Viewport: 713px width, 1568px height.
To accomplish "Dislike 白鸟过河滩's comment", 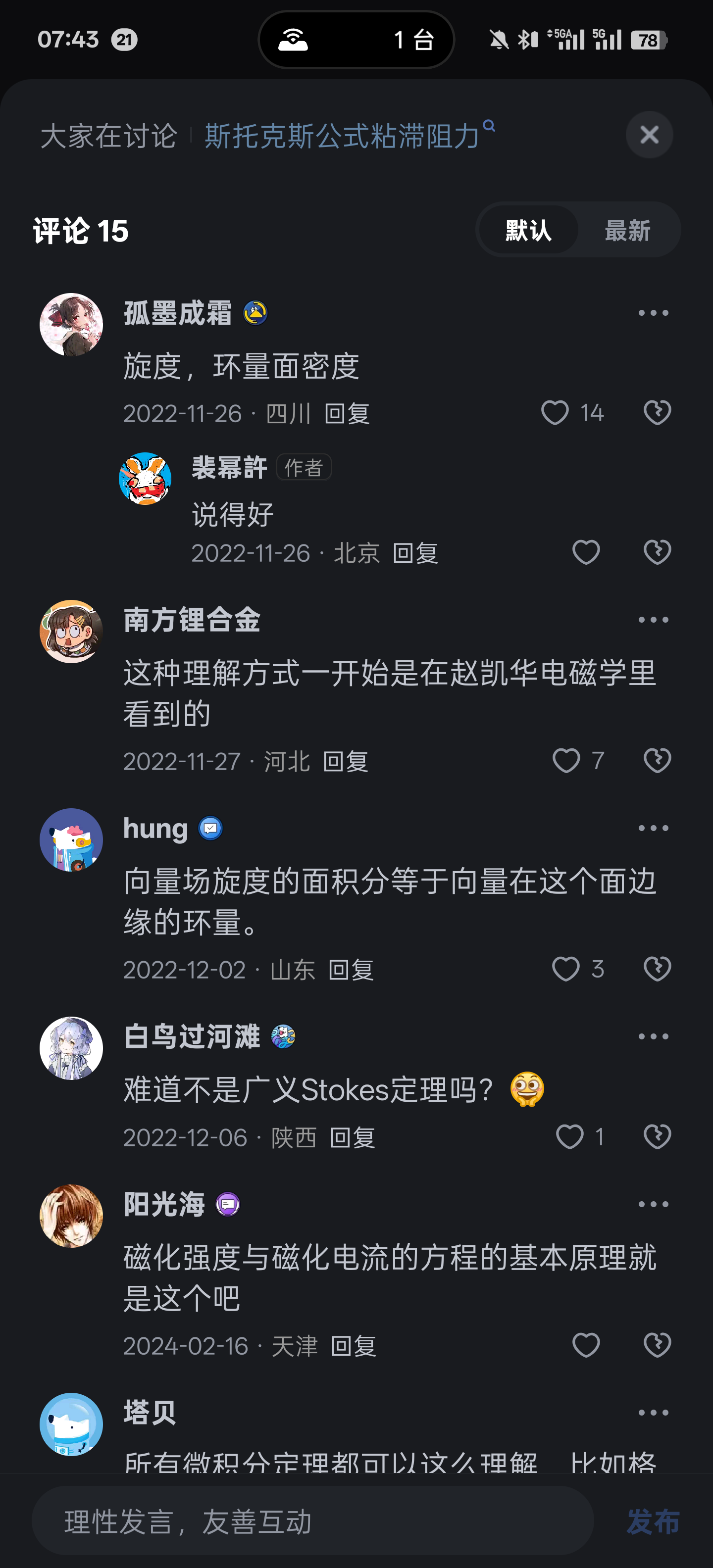I will click(657, 1136).
